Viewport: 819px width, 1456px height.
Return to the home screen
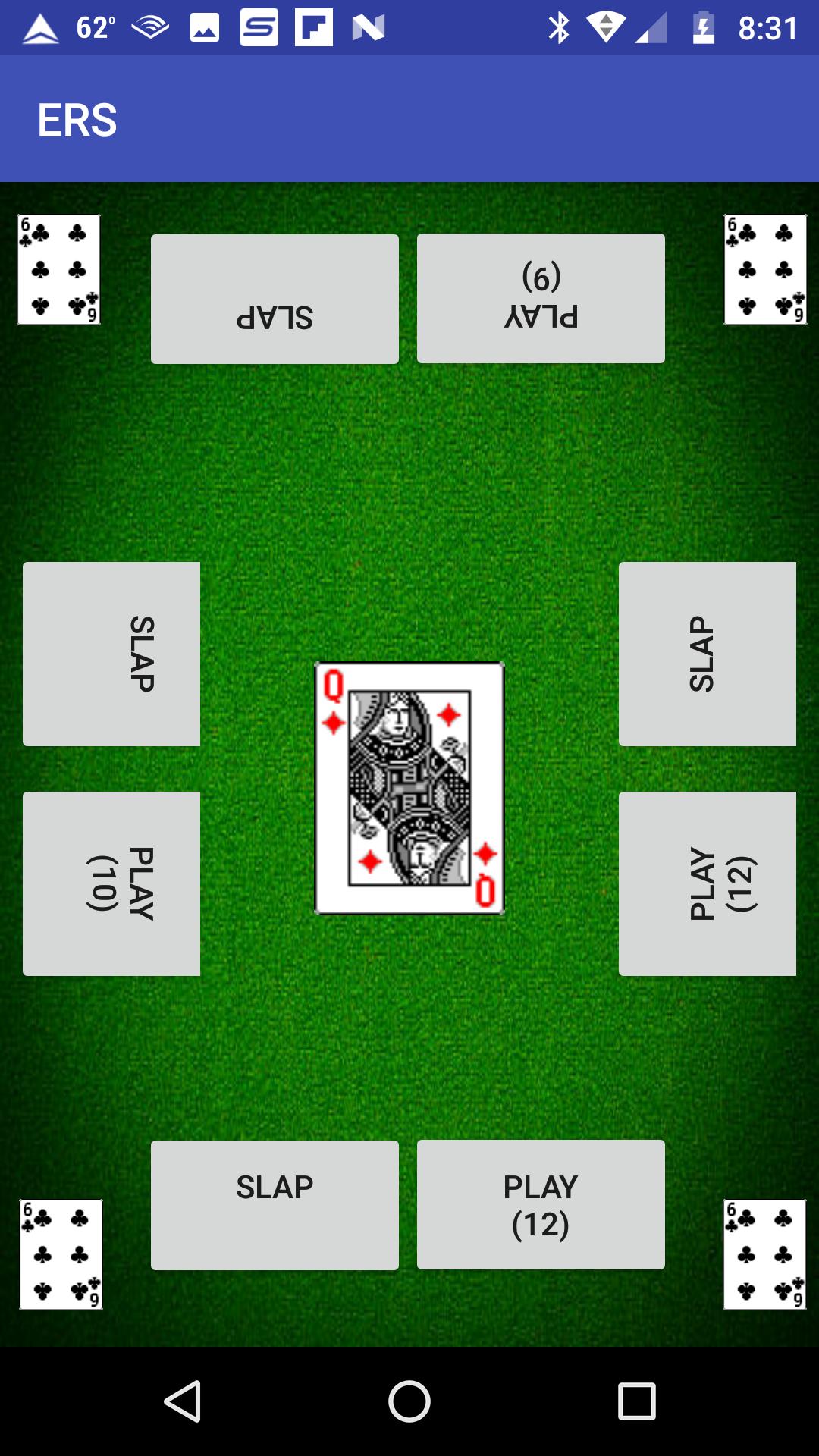[409, 1401]
